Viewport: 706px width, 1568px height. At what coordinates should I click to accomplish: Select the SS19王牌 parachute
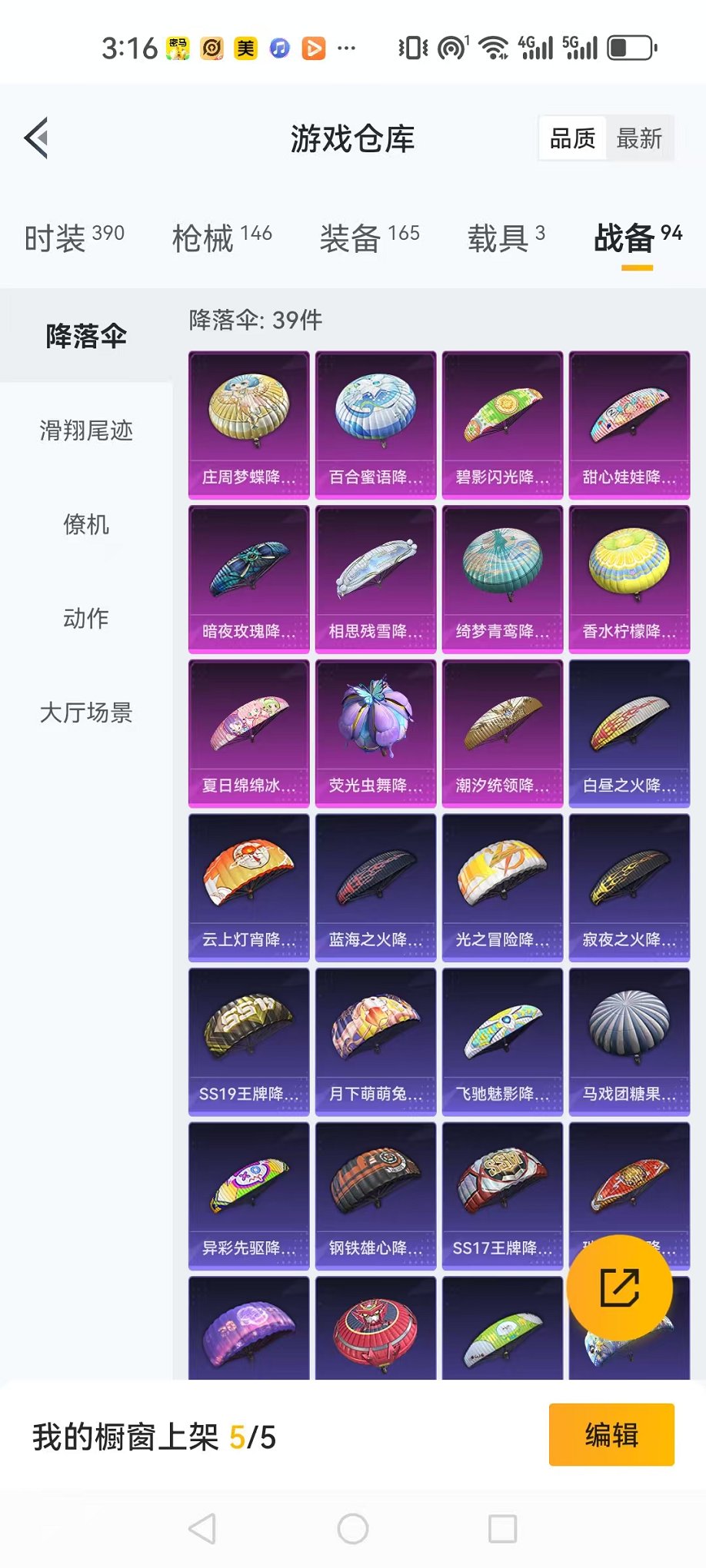click(248, 1042)
